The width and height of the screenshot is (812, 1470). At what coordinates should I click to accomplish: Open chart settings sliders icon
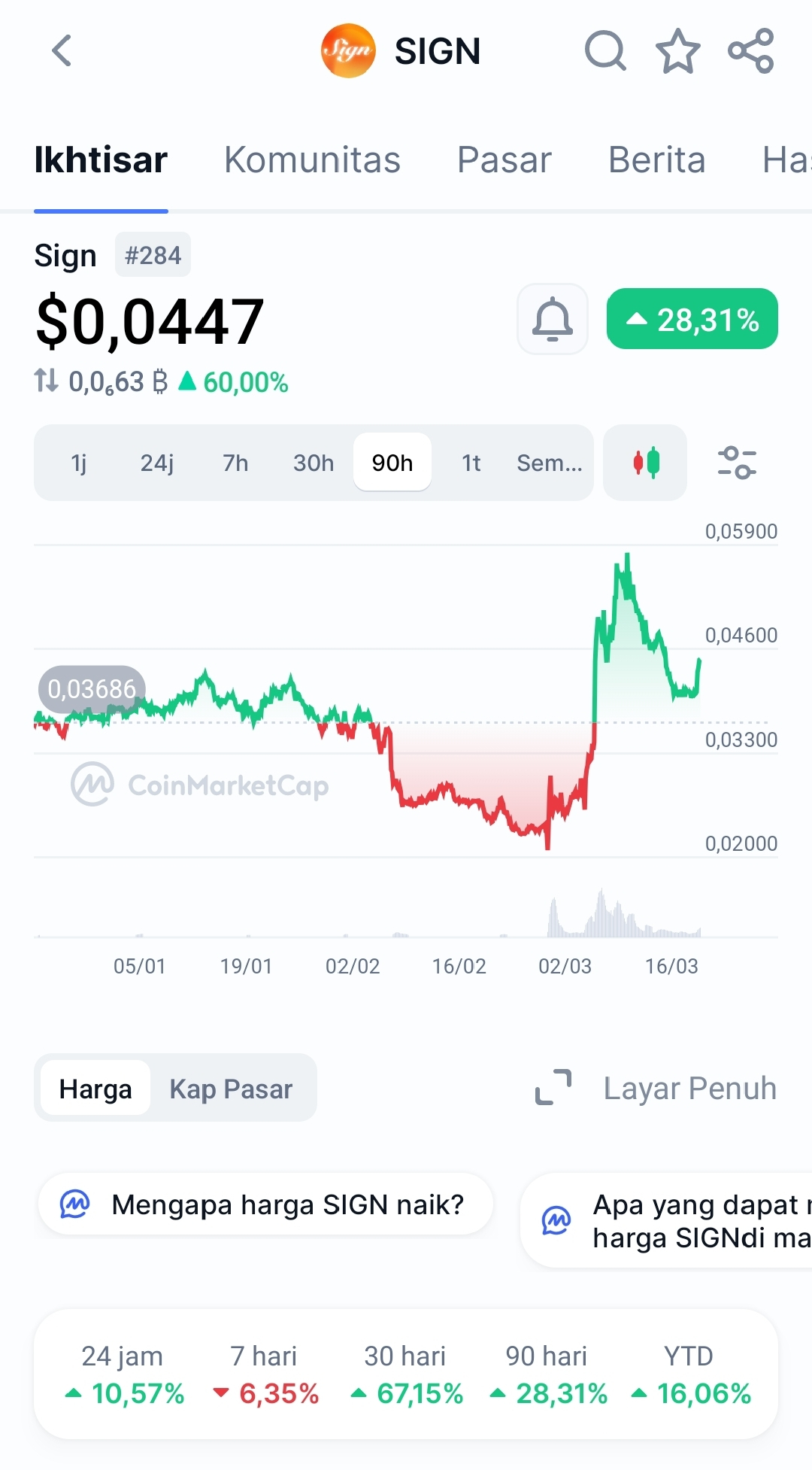tap(737, 463)
